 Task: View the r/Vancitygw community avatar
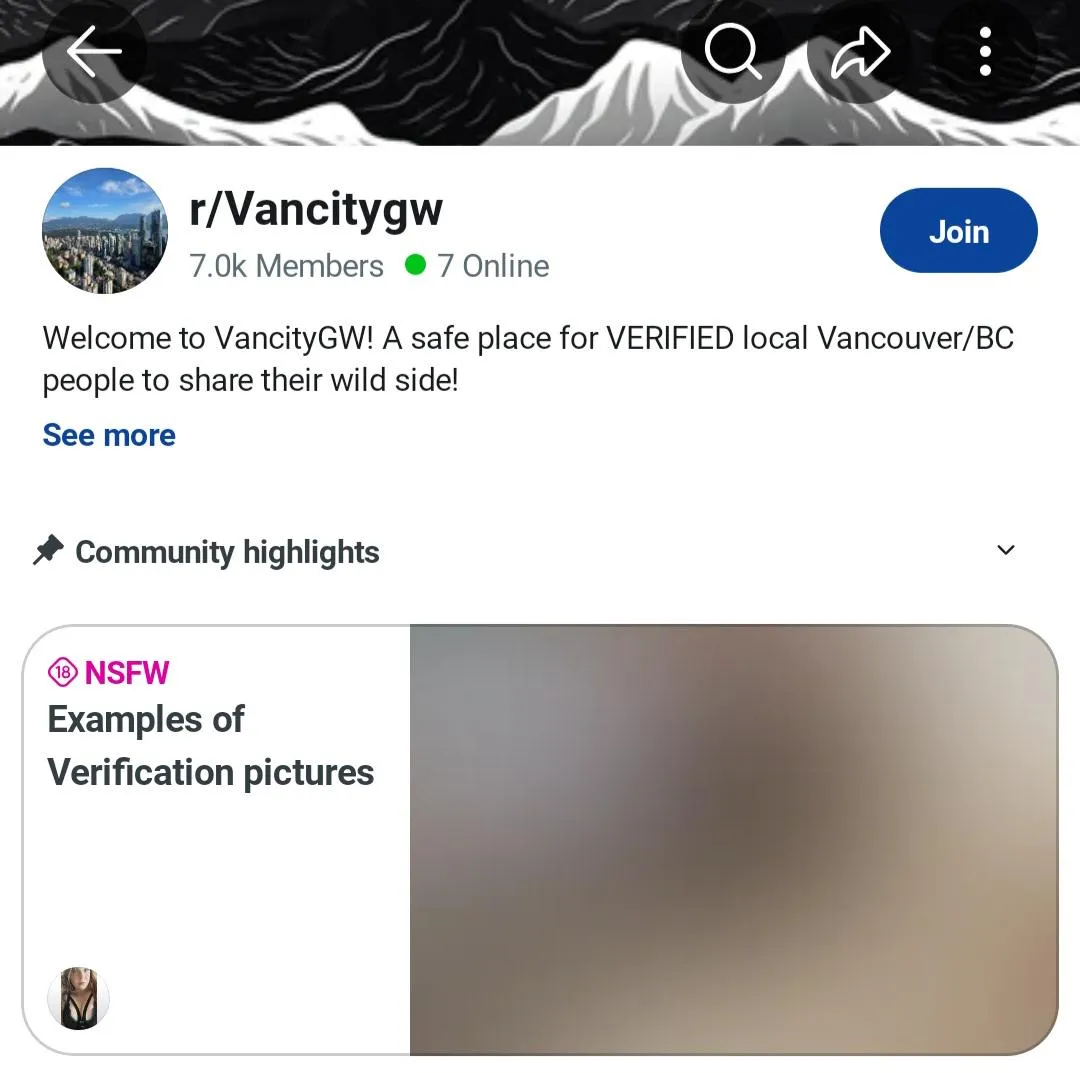pyautogui.click(x=105, y=231)
